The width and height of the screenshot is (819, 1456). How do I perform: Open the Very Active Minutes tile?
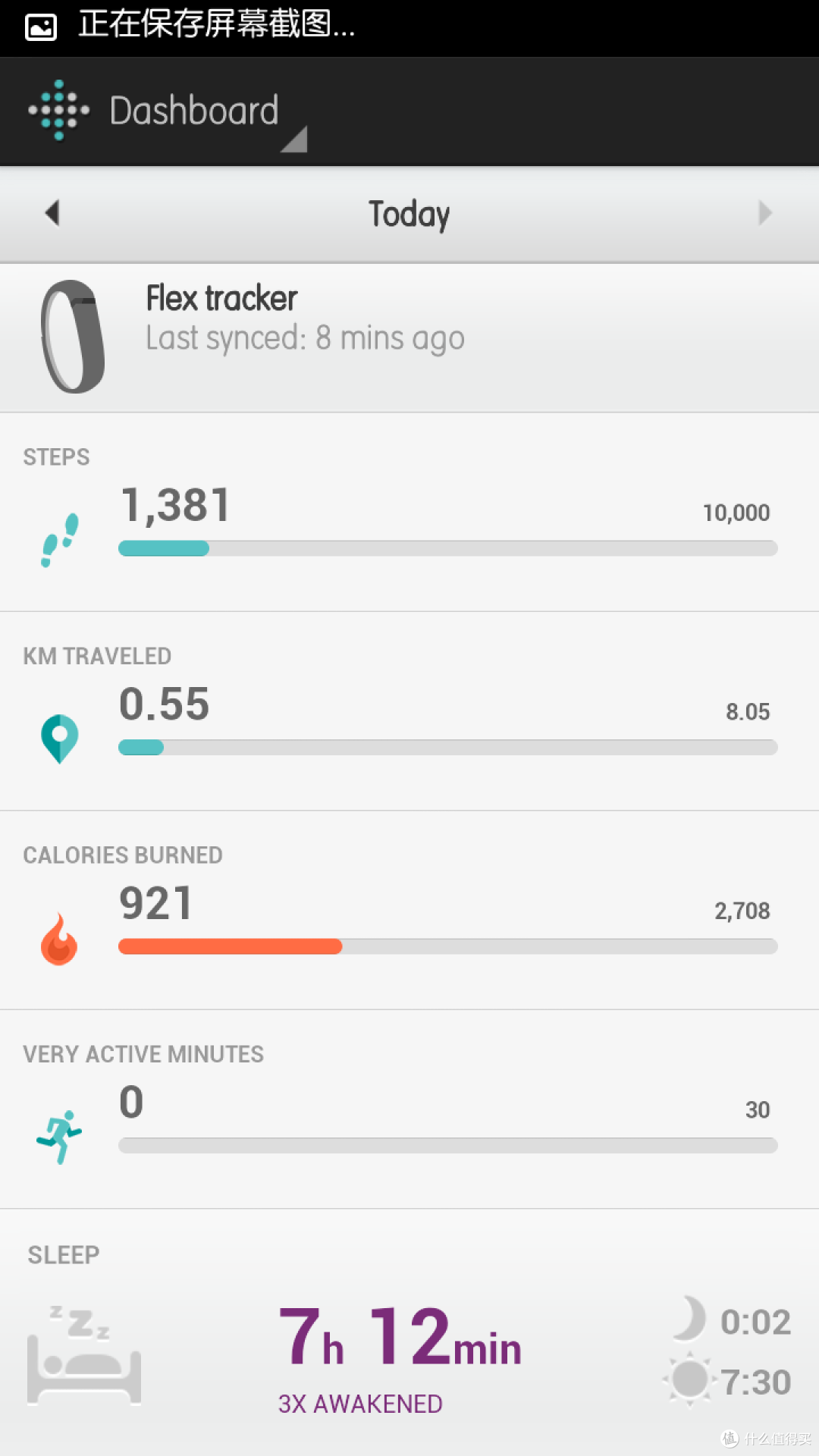click(x=409, y=1109)
